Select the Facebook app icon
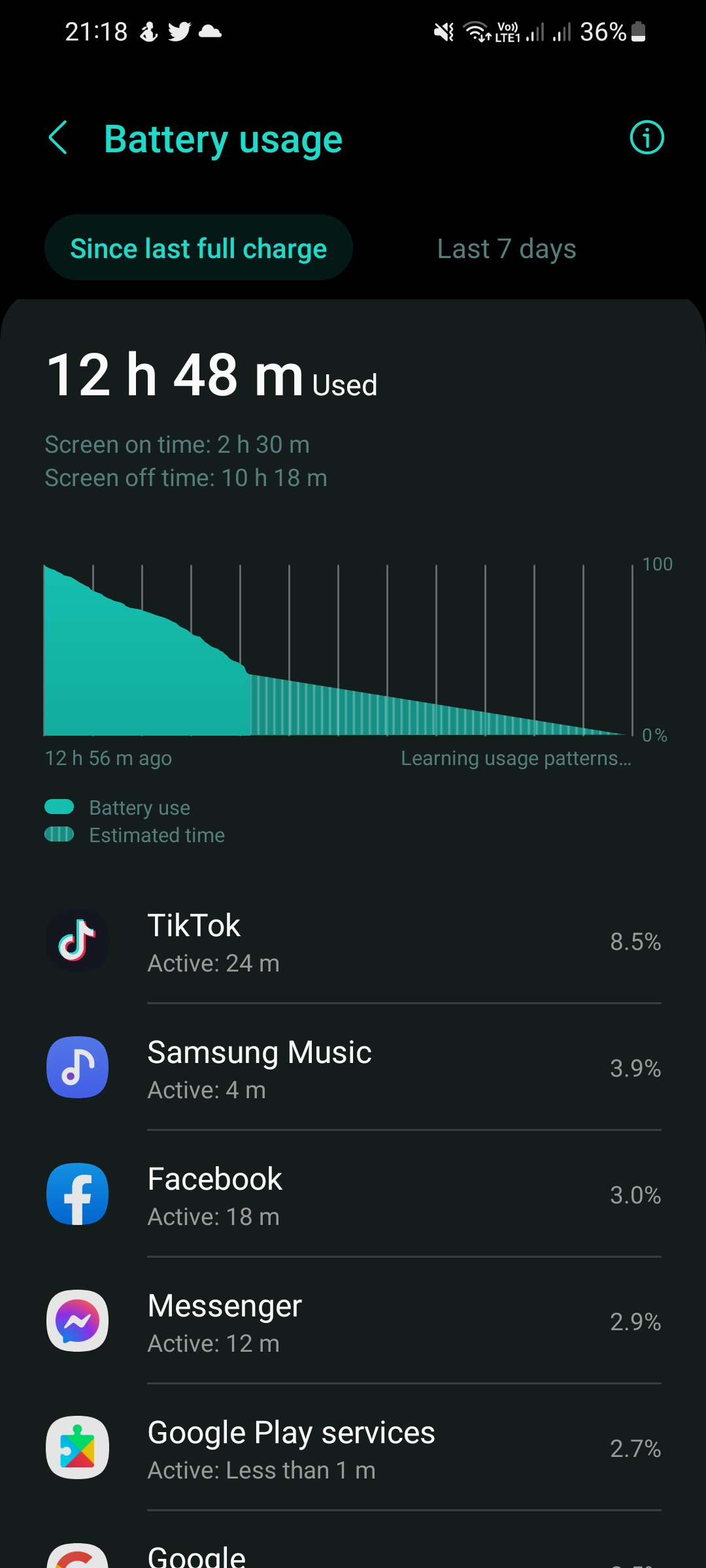This screenshot has width=706, height=1568. click(77, 1194)
